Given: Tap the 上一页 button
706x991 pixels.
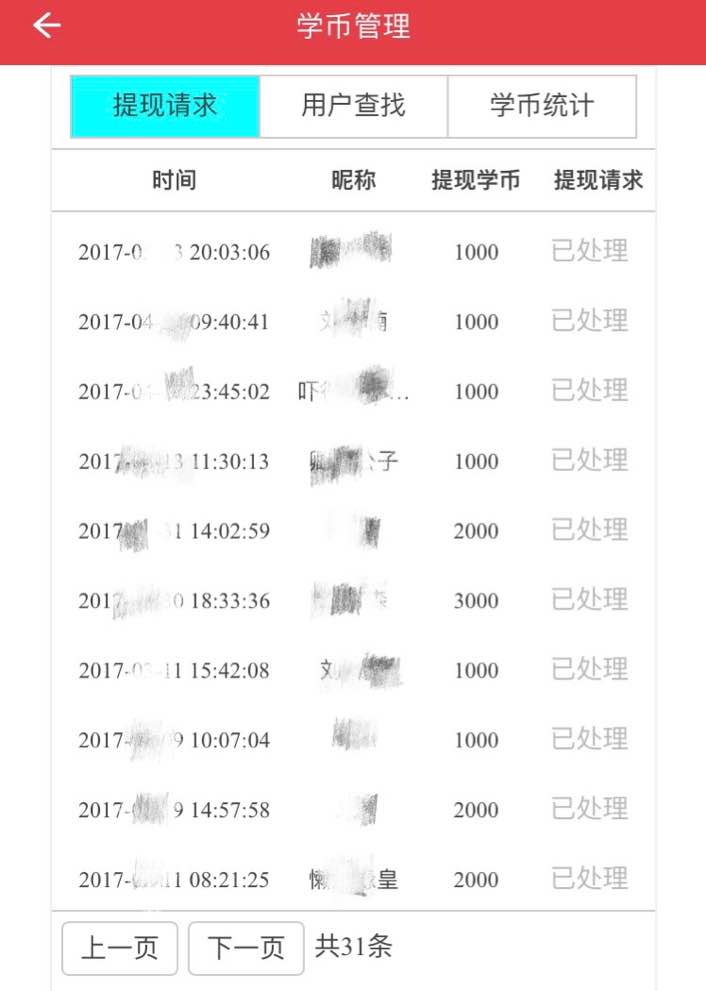Looking at the screenshot, I should pyautogui.click(x=120, y=947).
